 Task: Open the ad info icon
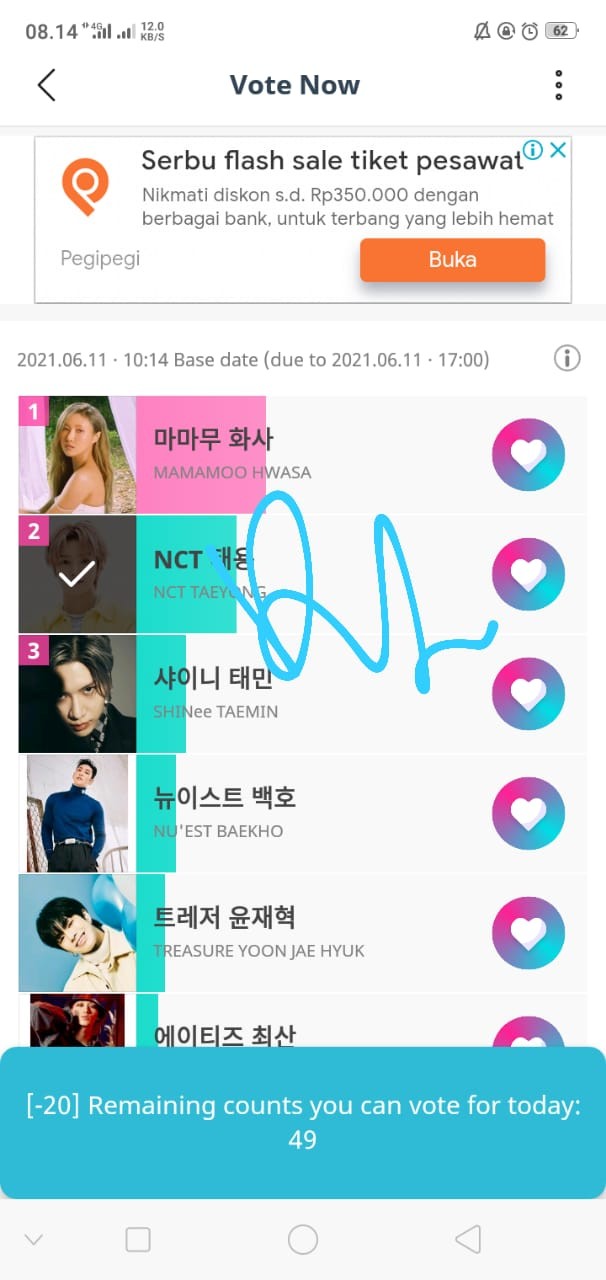[x=533, y=151]
